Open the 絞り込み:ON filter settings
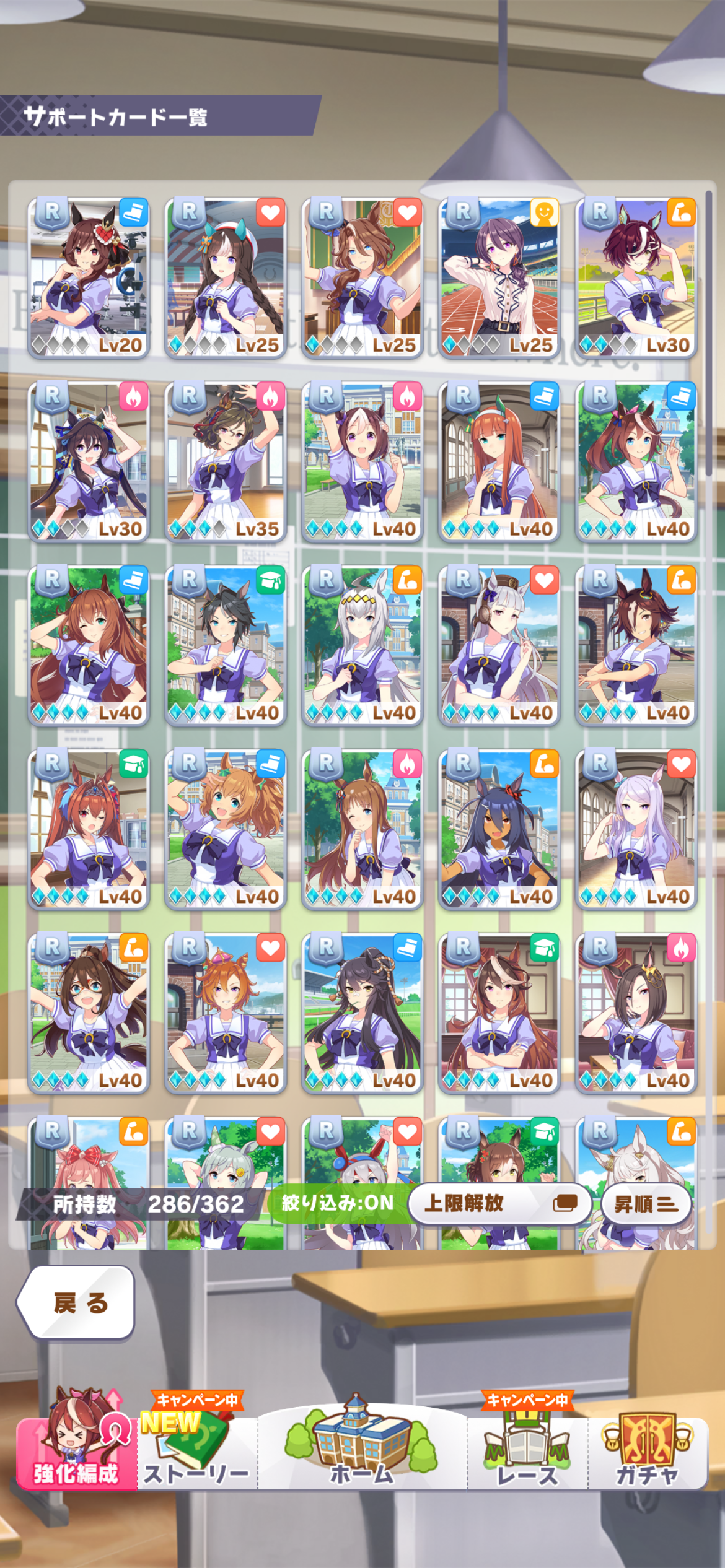The height and width of the screenshot is (1568, 725). pos(338,1203)
